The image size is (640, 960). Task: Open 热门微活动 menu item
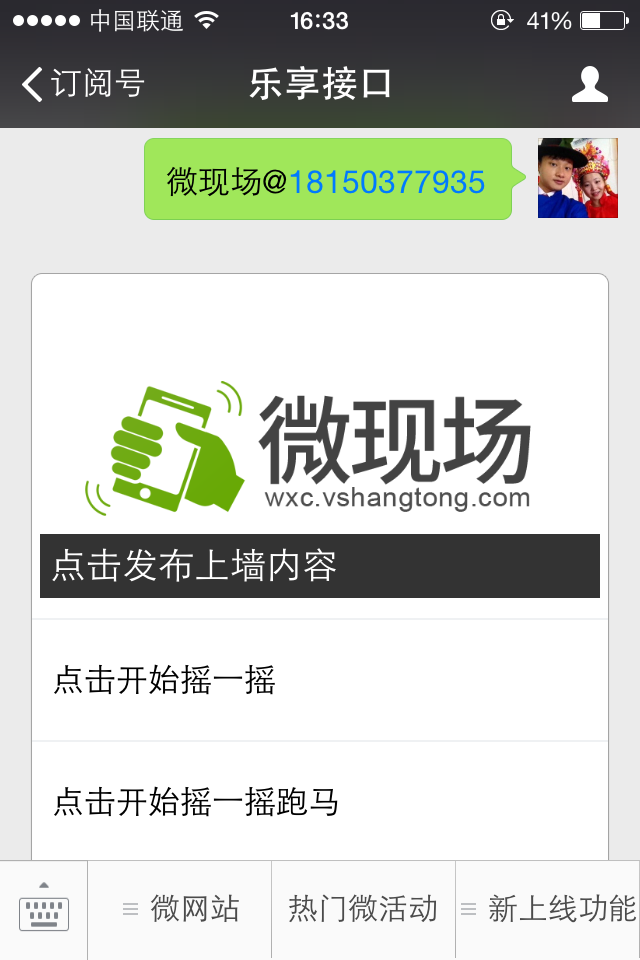(x=363, y=910)
